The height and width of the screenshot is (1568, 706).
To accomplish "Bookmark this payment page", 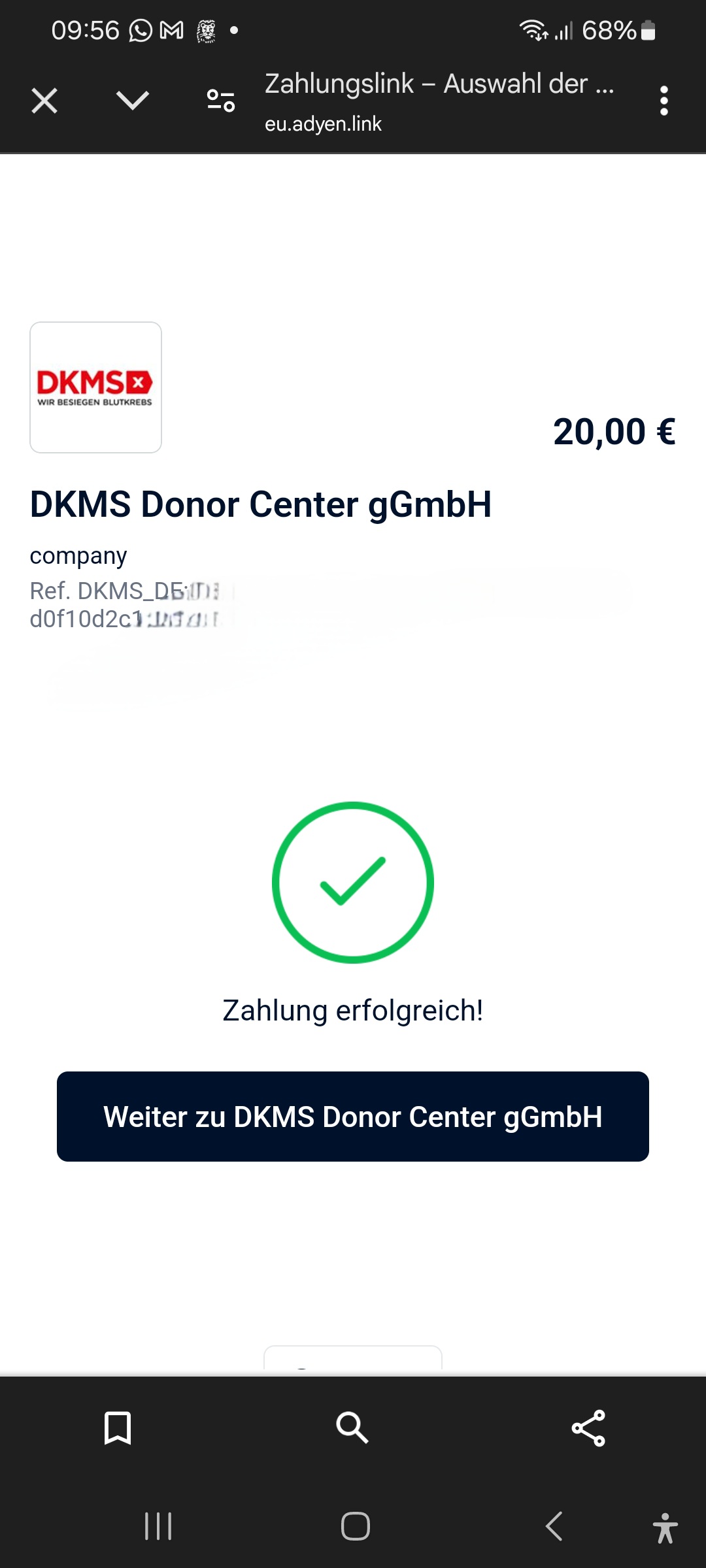I will point(118,1428).
